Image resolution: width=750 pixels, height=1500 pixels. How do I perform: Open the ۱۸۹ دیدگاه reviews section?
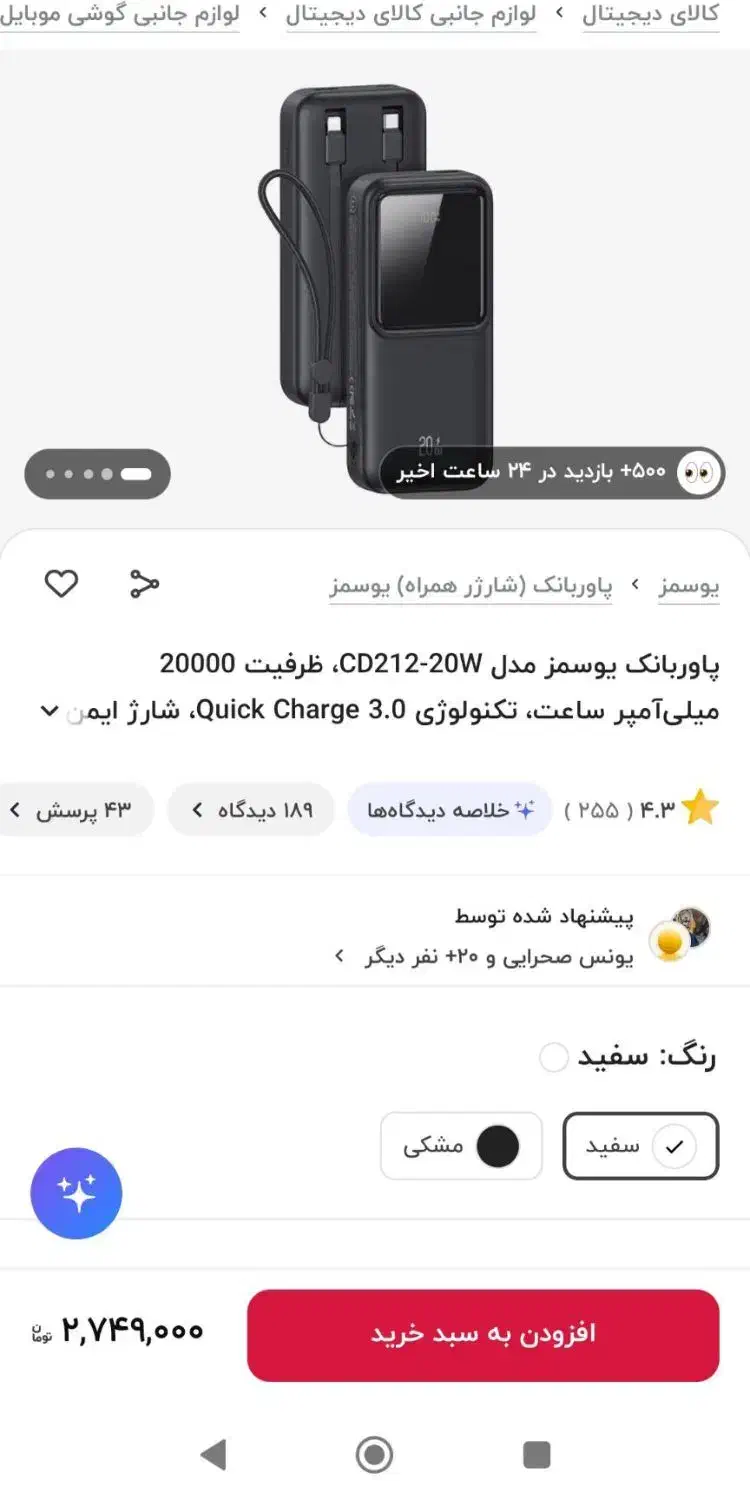point(250,810)
